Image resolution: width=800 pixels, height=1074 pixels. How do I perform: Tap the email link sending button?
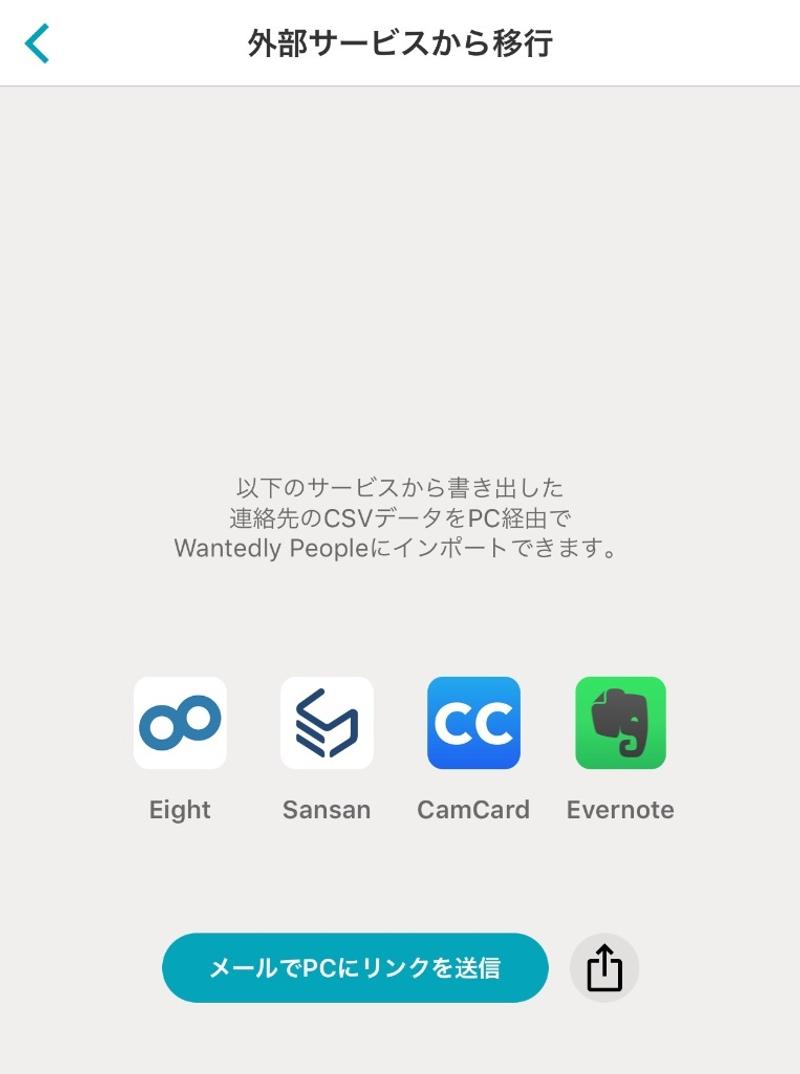(356, 967)
